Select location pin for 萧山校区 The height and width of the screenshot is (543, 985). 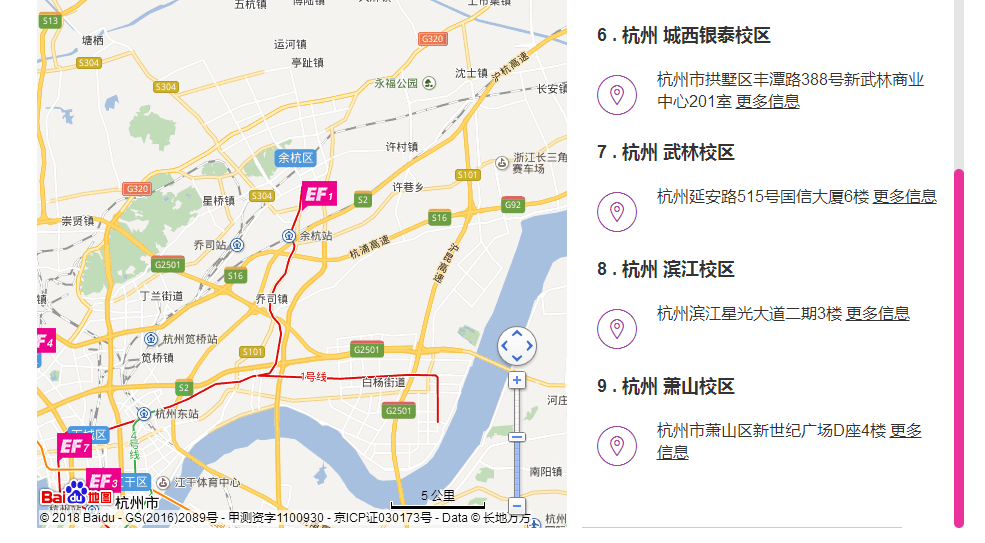click(617, 446)
